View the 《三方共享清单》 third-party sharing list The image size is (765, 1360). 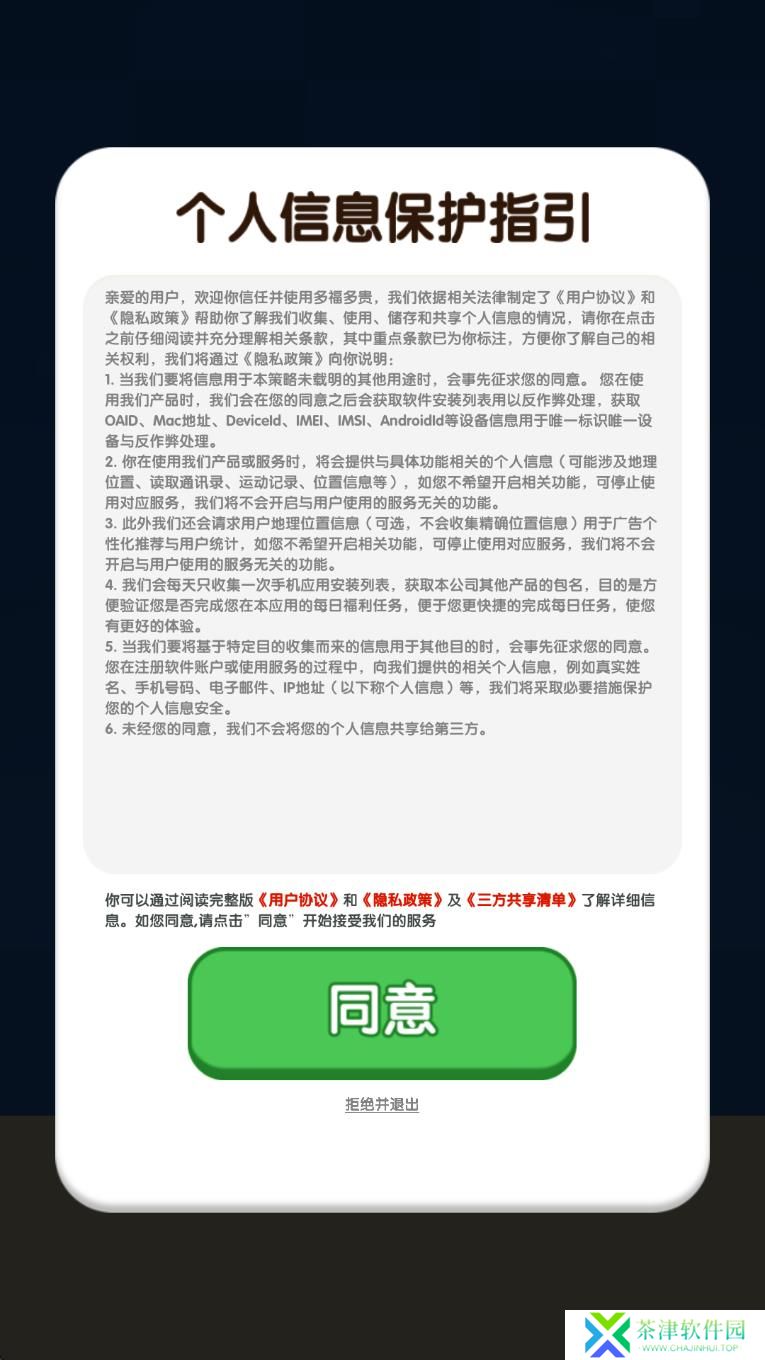(x=521, y=900)
